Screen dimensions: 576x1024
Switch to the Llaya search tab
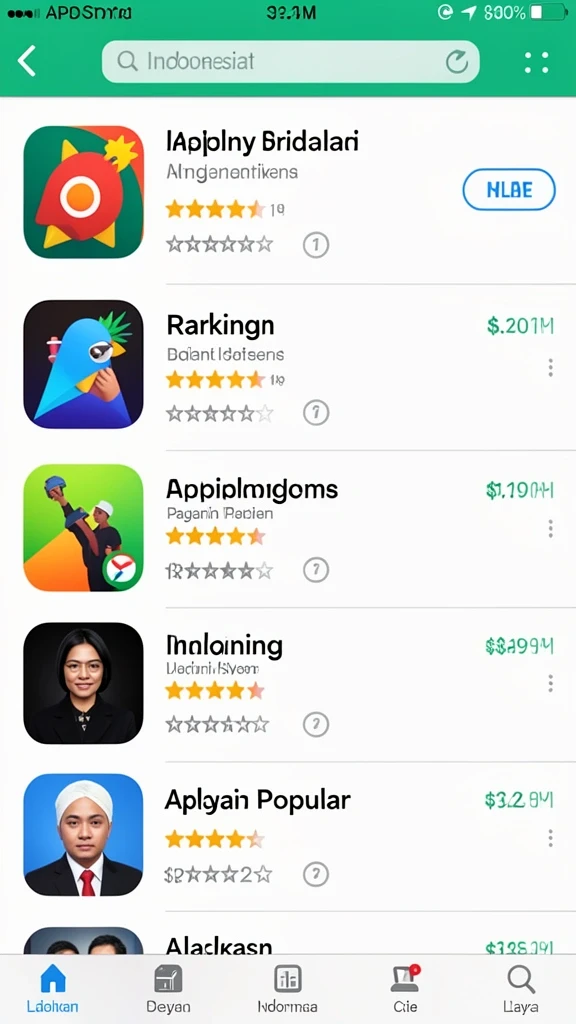(x=520, y=988)
